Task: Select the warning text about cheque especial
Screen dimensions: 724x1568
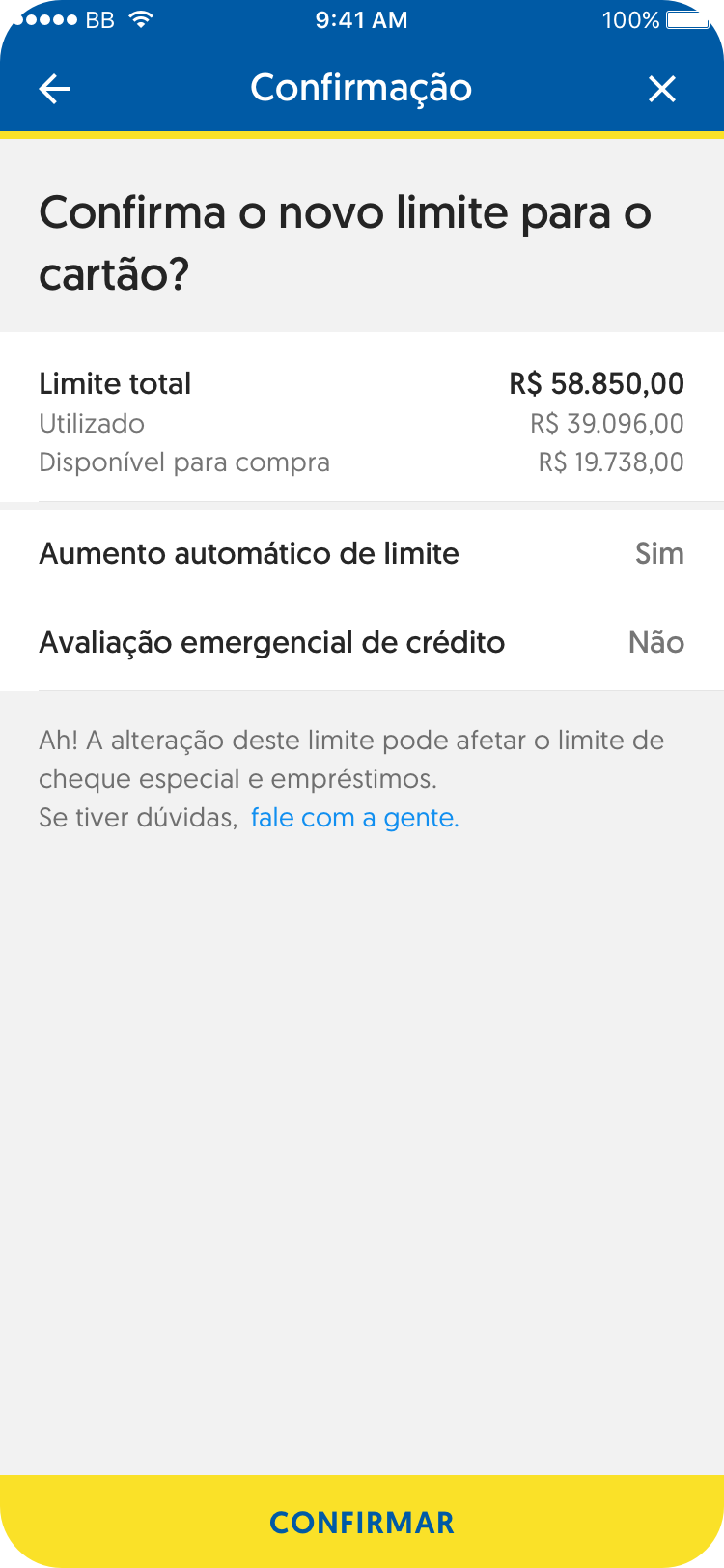Action: pyautogui.click(x=350, y=759)
